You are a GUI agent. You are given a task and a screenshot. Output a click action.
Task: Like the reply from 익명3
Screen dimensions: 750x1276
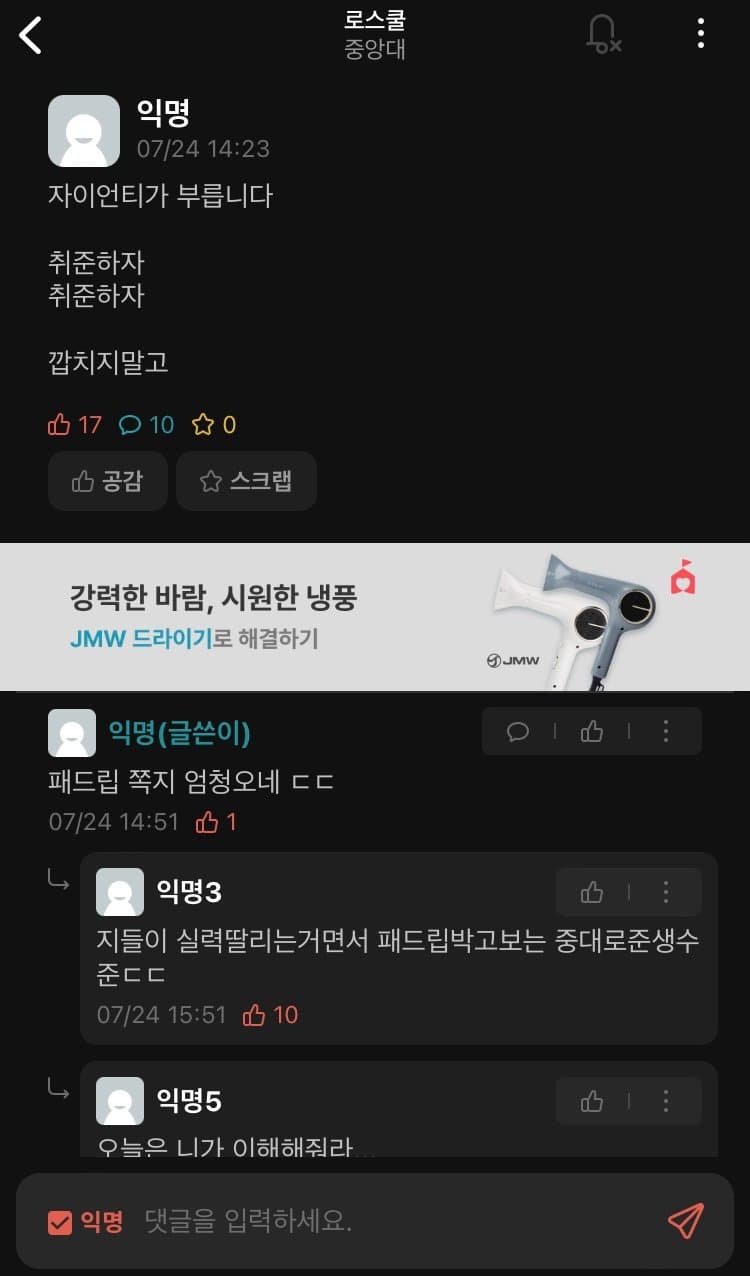pos(592,892)
